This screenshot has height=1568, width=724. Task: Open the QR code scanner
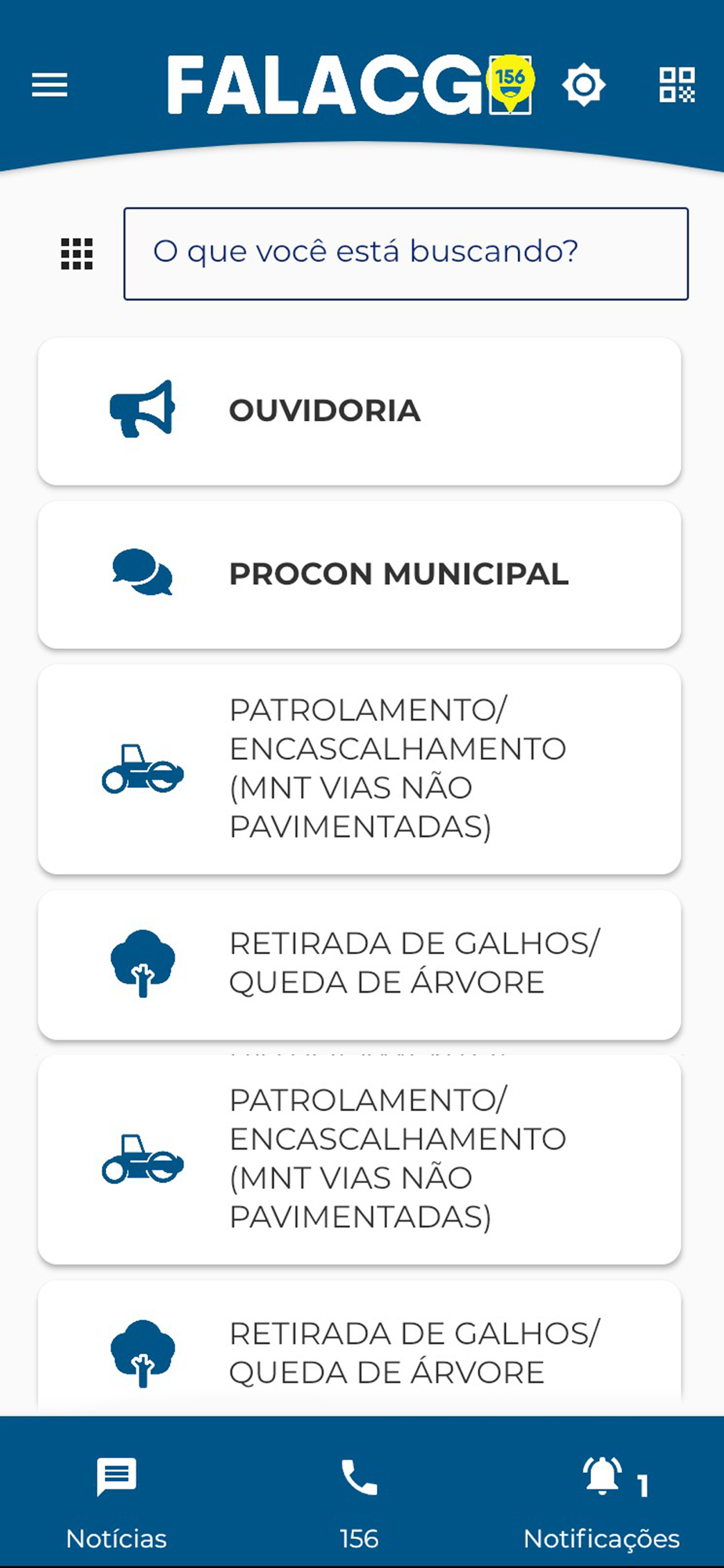point(677,85)
